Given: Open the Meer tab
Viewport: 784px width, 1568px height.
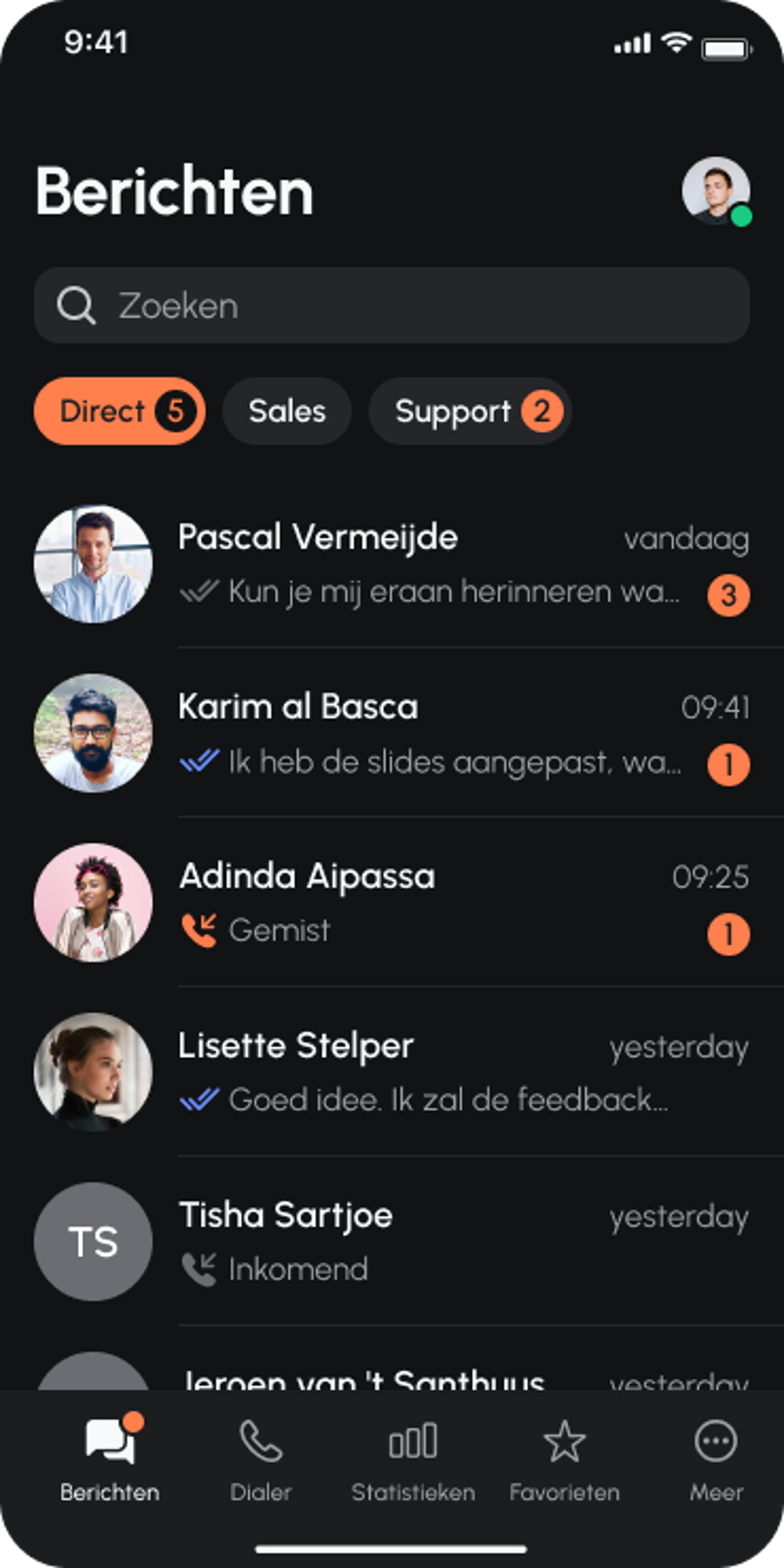Looking at the screenshot, I should click(x=715, y=1460).
